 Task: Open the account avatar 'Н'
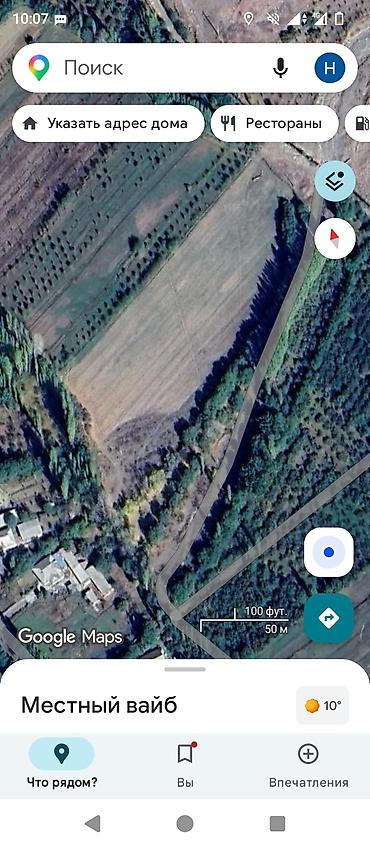pos(330,68)
